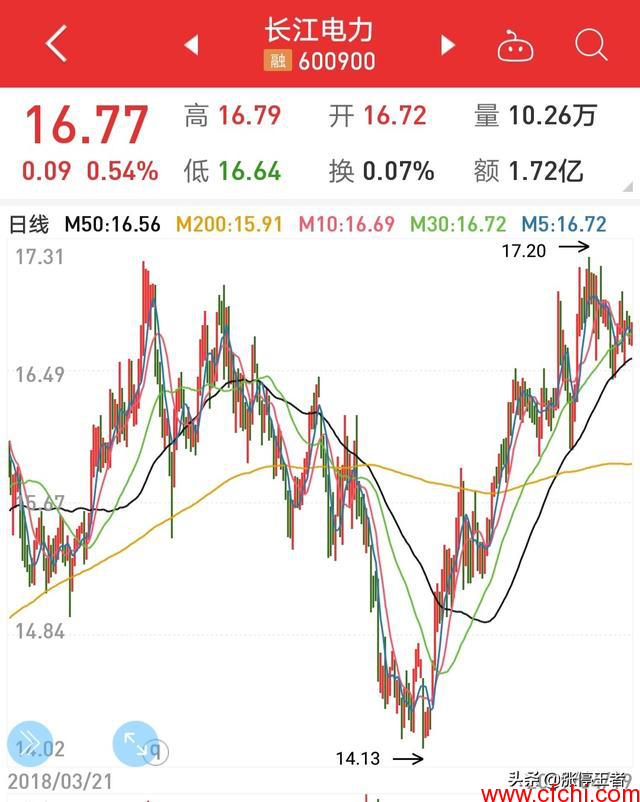Tap the double-chevron chart button

(x=29, y=743)
